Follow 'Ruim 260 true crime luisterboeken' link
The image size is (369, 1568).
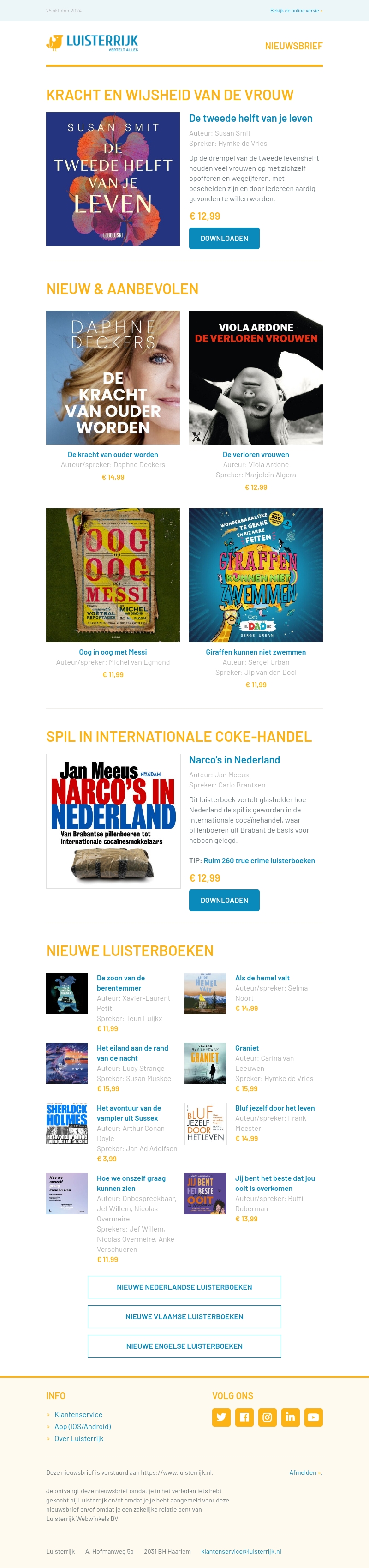(259, 860)
